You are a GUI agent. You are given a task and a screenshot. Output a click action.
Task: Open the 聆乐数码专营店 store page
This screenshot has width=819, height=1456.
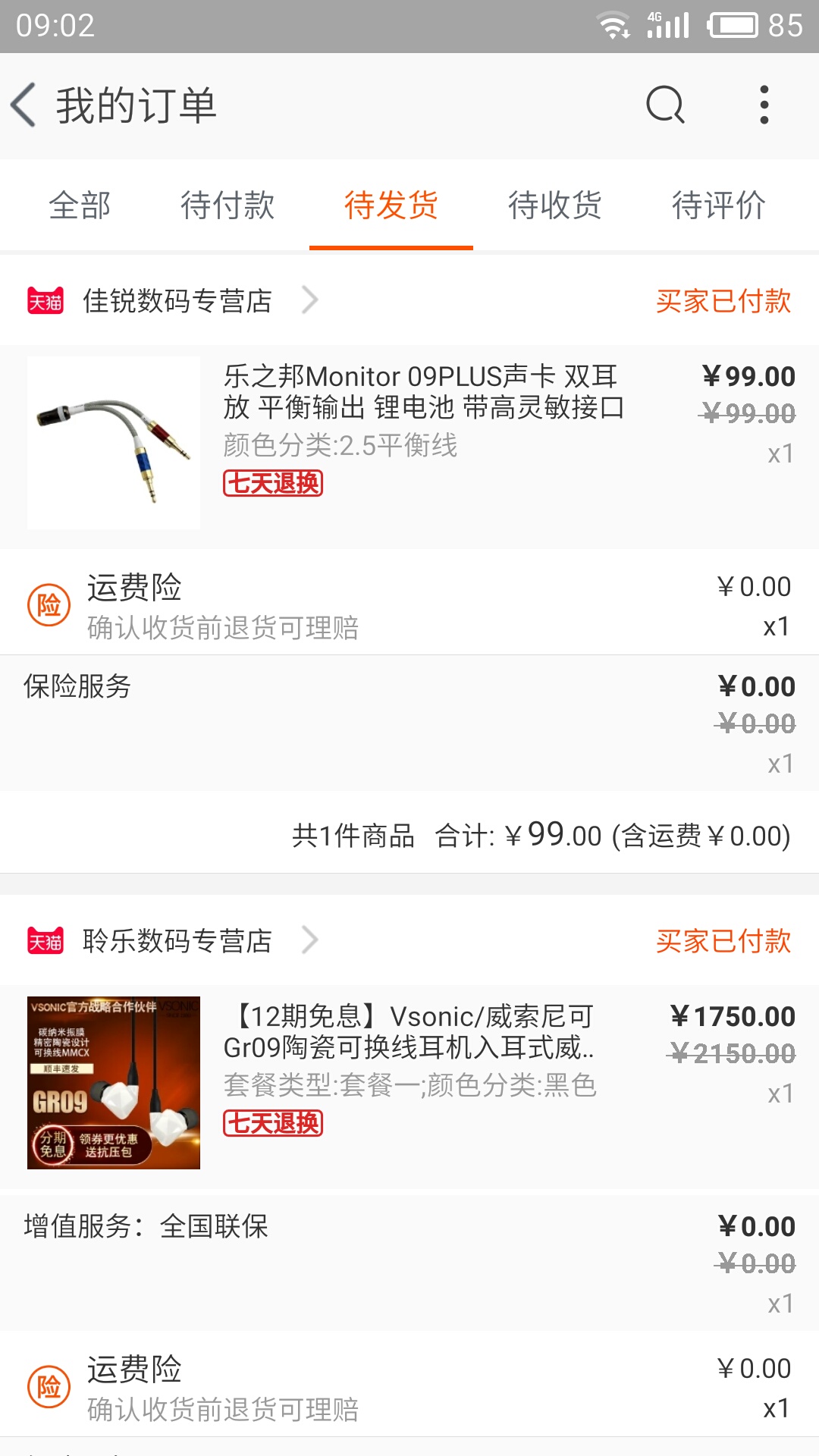tap(177, 941)
